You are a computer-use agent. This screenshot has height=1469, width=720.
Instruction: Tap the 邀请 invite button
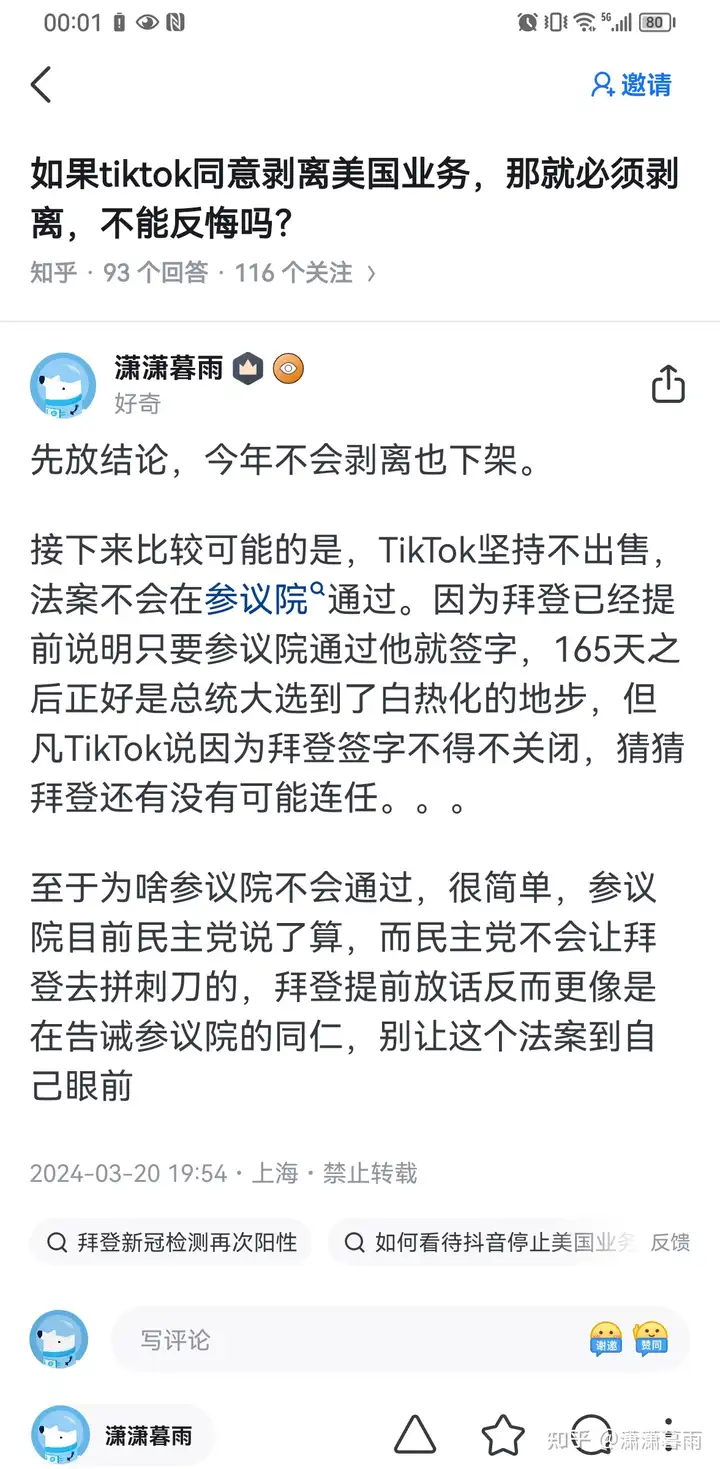coord(631,85)
